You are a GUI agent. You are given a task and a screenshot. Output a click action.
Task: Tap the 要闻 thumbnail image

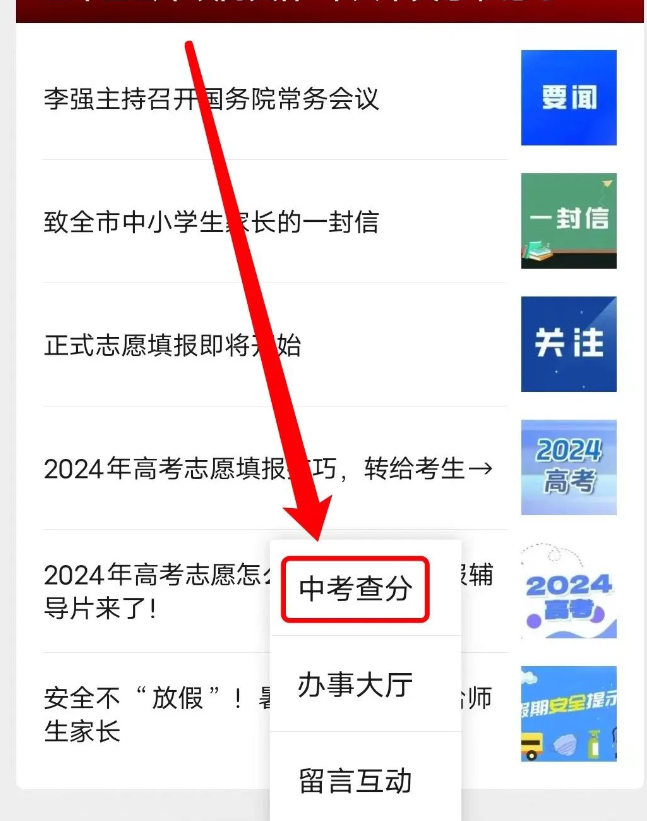pyautogui.click(x=568, y=98)
